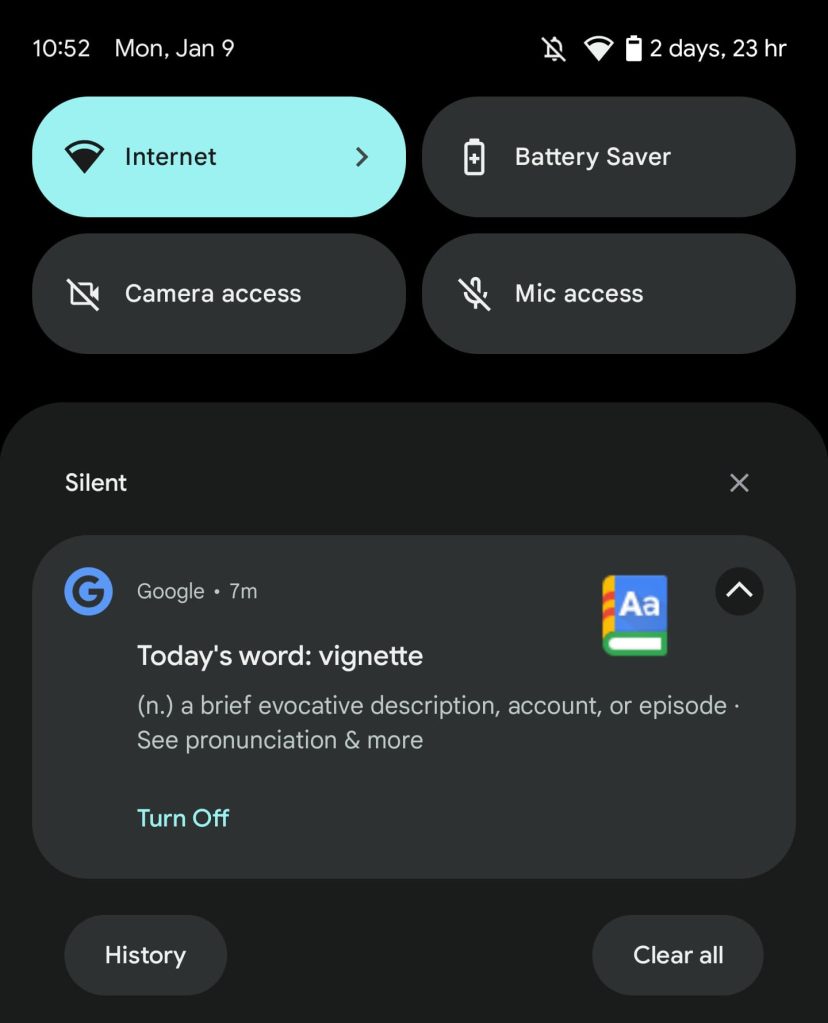This screenshot has height=1023, width=828.
Task: Open Today's word vignette notification
Action: (x=280, y=657)
